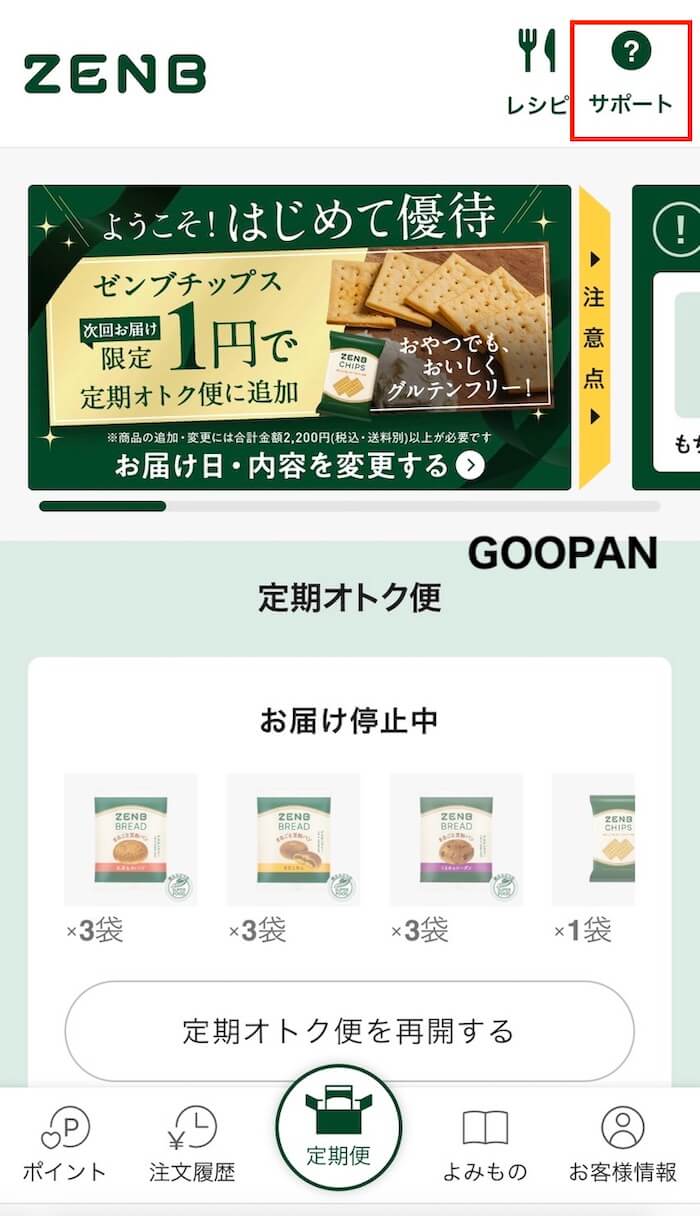Tap the ZENB logo in header
This screenshot has height=1216, width=700.
[x=115, y=74]
